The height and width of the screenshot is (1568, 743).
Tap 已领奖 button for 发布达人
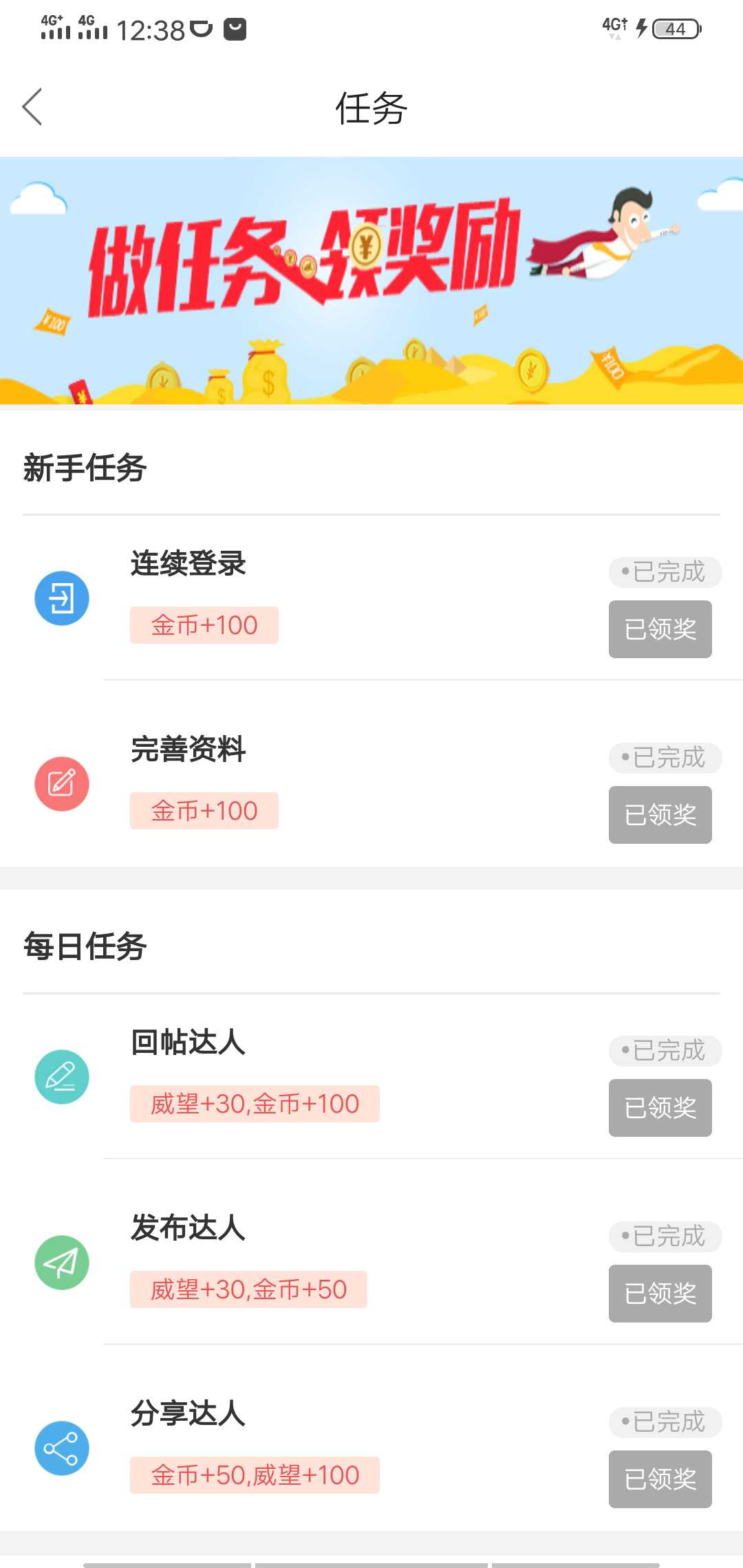point(660,1294)
